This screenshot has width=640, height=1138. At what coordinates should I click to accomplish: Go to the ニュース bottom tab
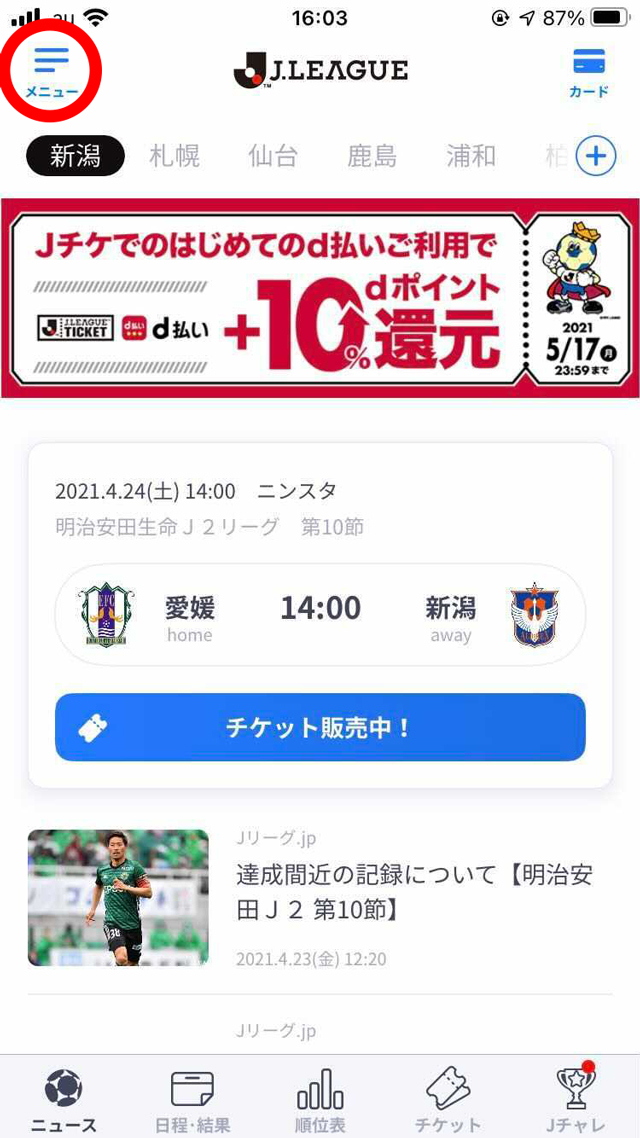[64, 1099]
